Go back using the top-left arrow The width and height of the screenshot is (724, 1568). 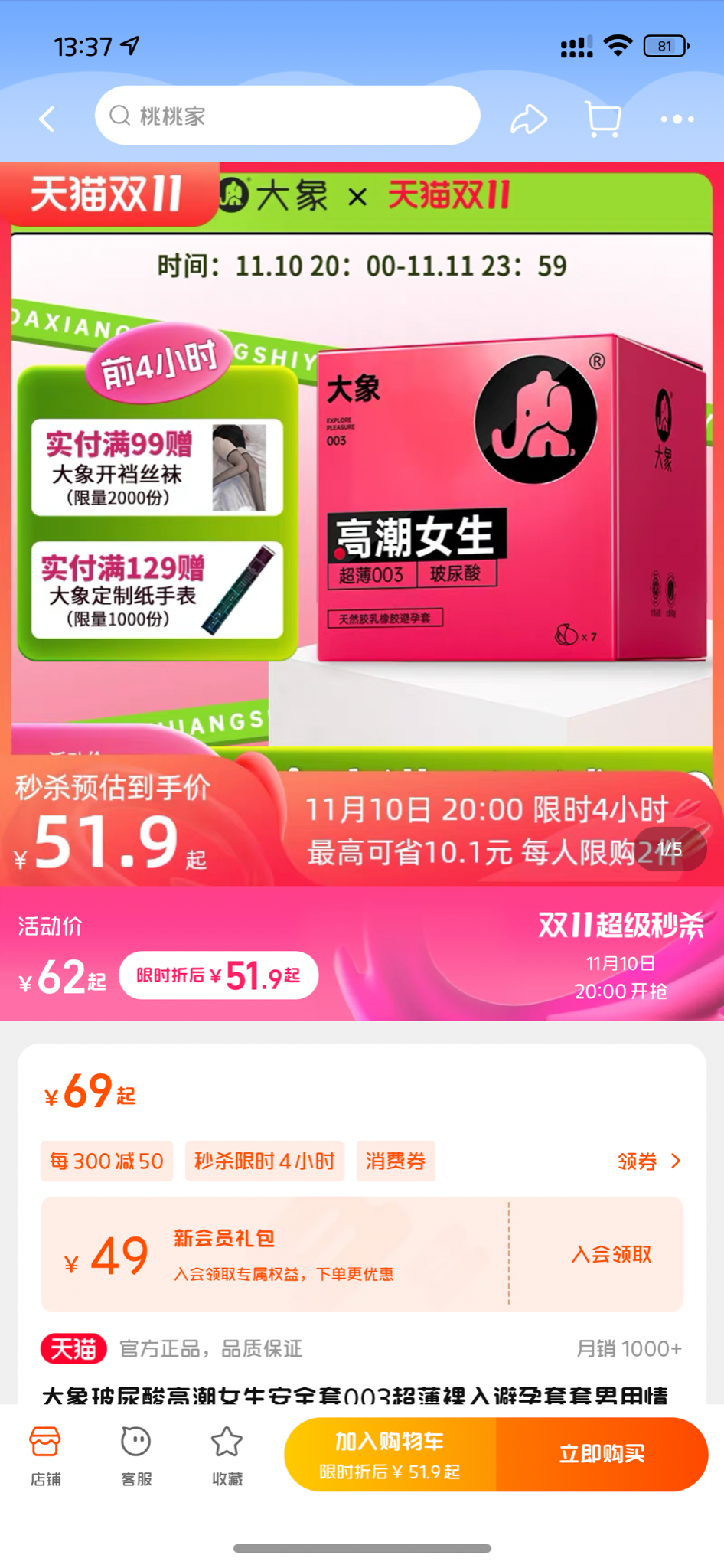coord(47,119)
